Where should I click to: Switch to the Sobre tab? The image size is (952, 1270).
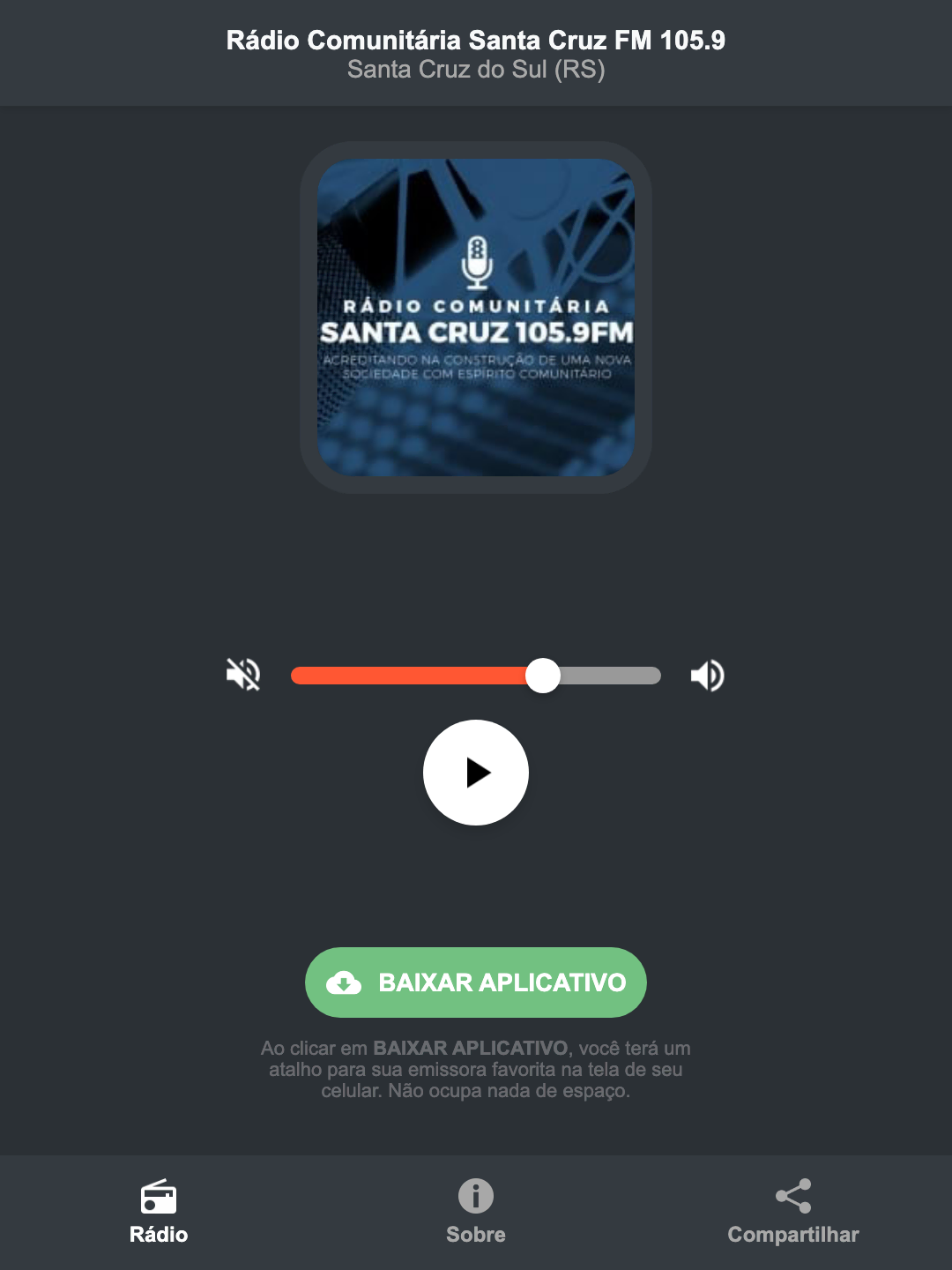click(x=475, y=1213)
